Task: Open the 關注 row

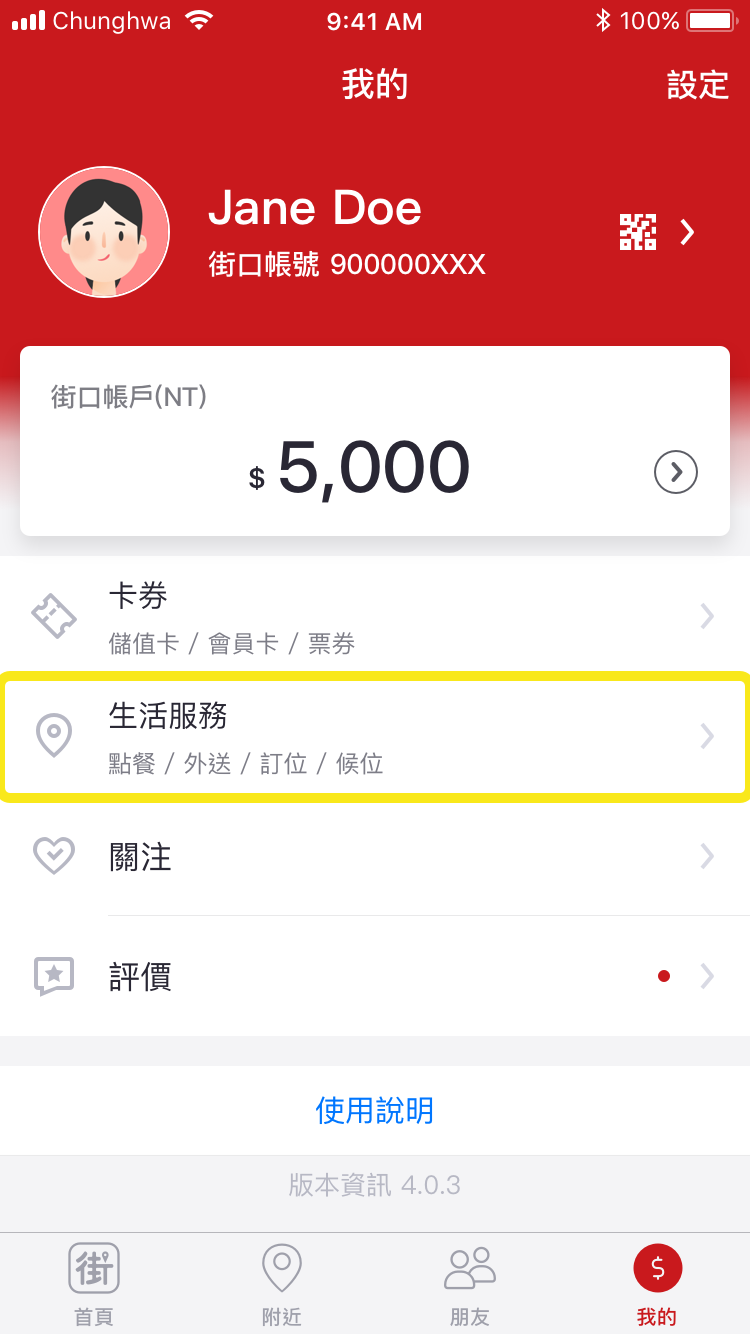Action: pyautogui.click(x=375, y=856)
